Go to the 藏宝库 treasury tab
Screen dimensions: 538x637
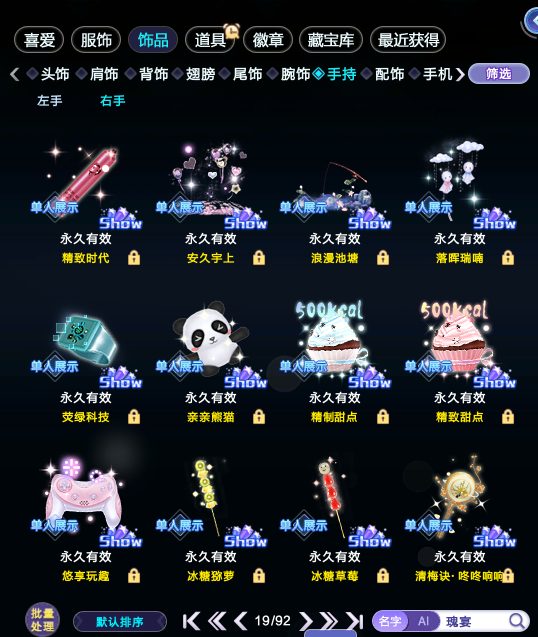coord(331,40)
